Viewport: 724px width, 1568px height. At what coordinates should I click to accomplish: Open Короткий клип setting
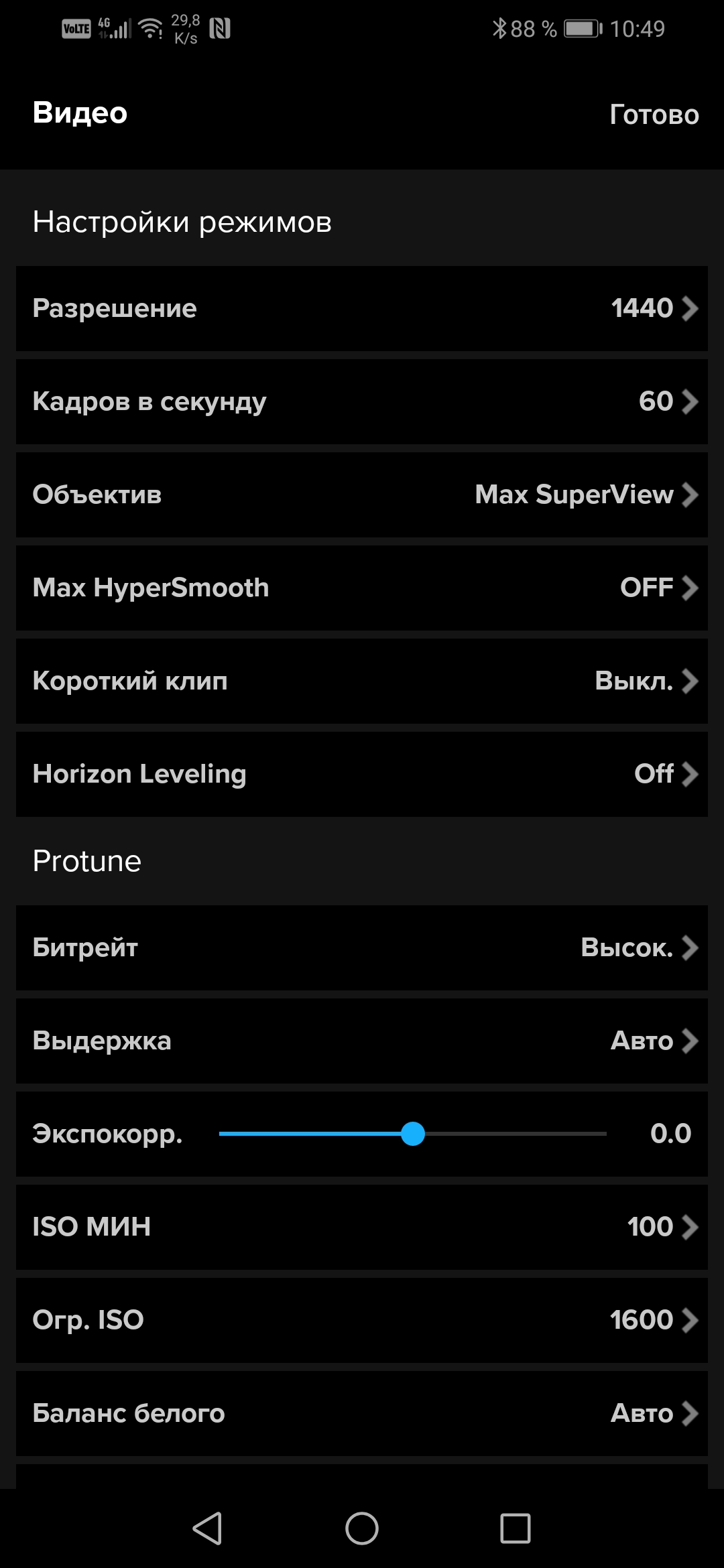pyautogui.click(x=362, y=681)
